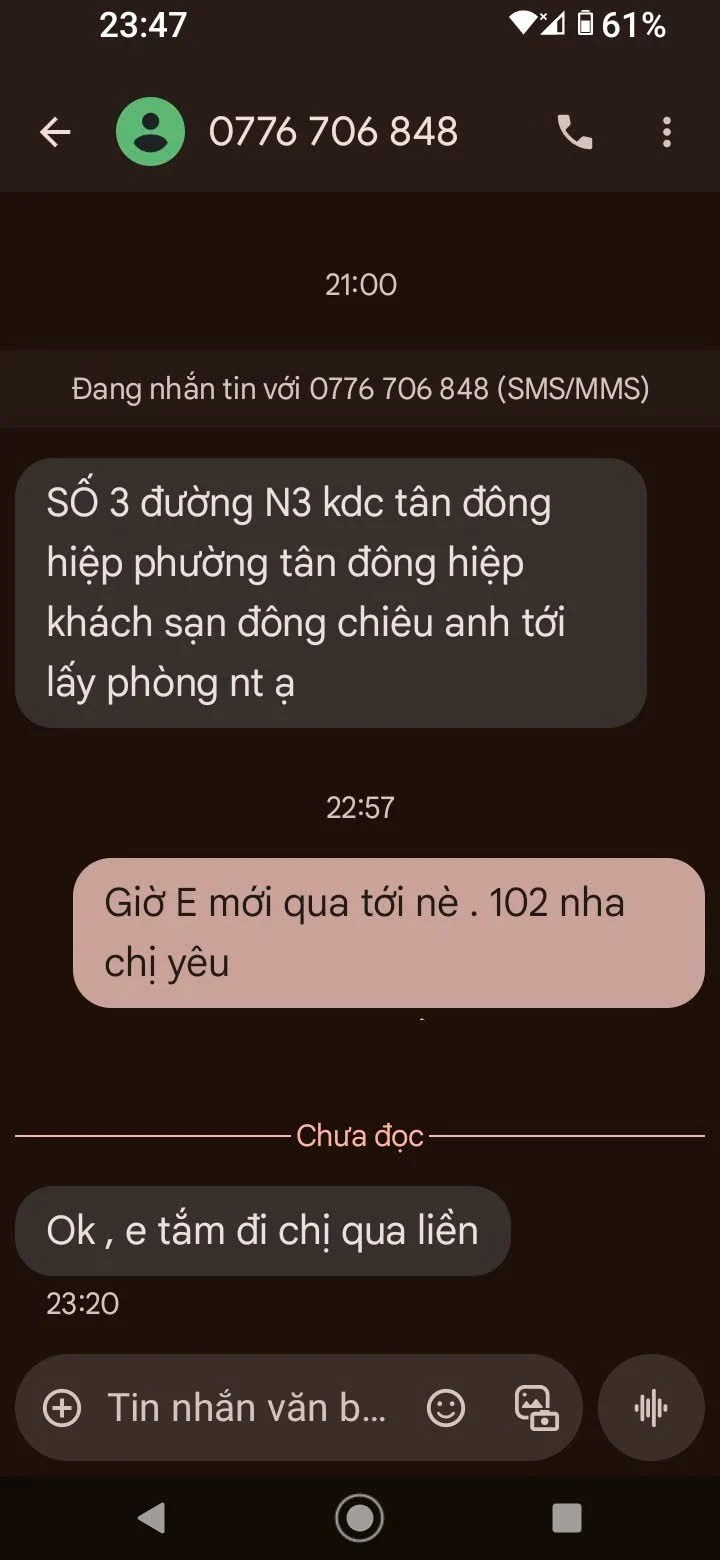720x1560 pixels.
Task: Focus the Tin nhắn văn bản field
Action: [247, 1408]
